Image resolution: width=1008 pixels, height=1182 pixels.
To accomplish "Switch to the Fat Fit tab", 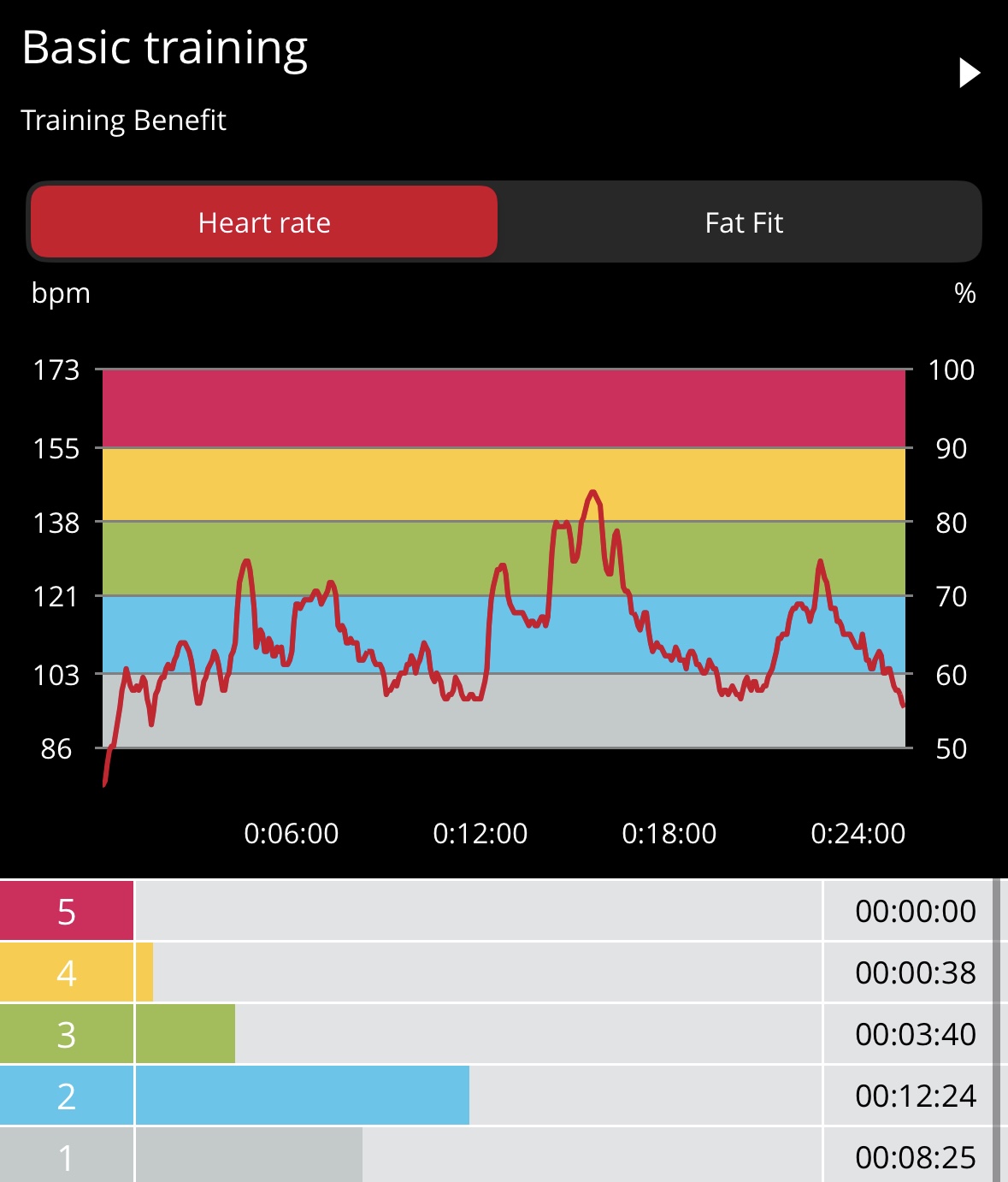I will click(x=743, y=223).
